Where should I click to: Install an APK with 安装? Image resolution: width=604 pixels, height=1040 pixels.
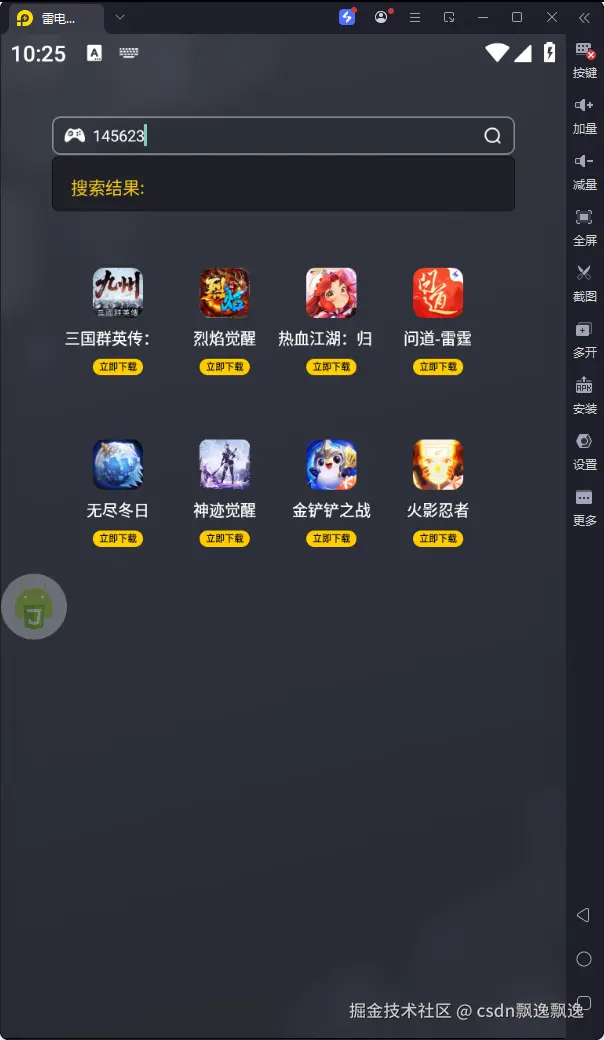[585, 395]
